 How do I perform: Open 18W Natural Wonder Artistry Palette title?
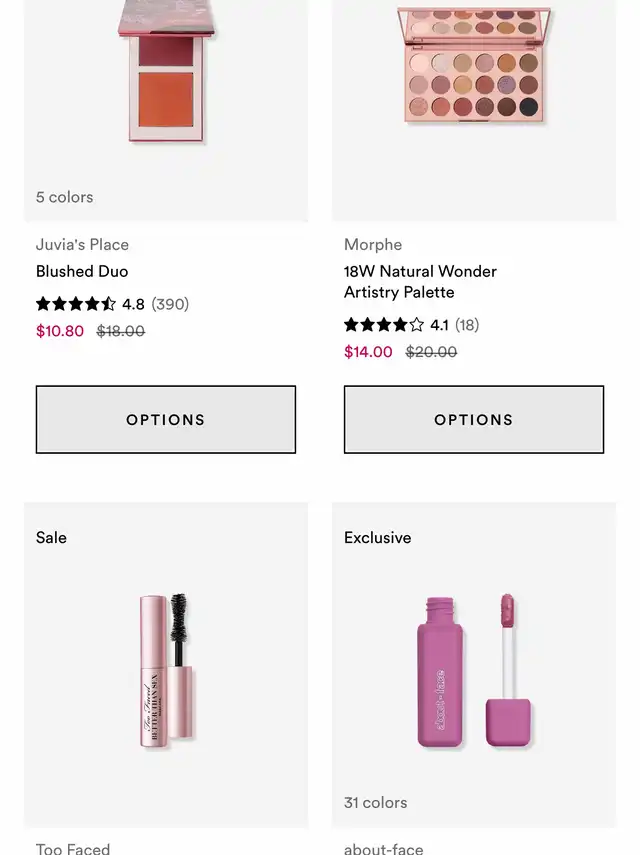point(420,281)
